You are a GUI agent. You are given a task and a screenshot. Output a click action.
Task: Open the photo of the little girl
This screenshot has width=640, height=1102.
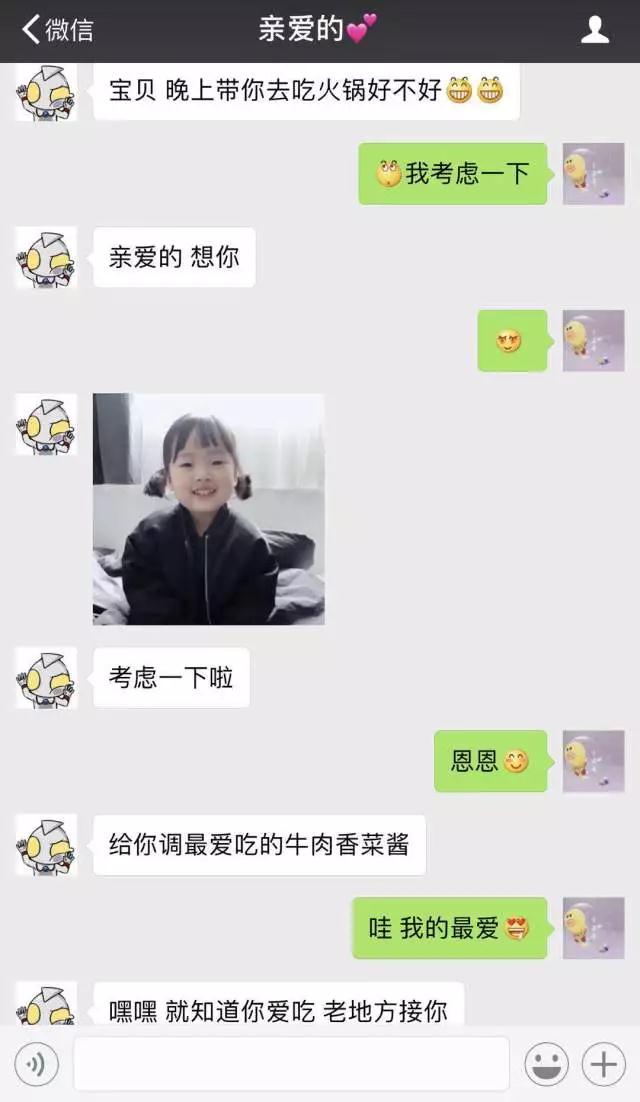pyautogui.click(x=209, y=509)
